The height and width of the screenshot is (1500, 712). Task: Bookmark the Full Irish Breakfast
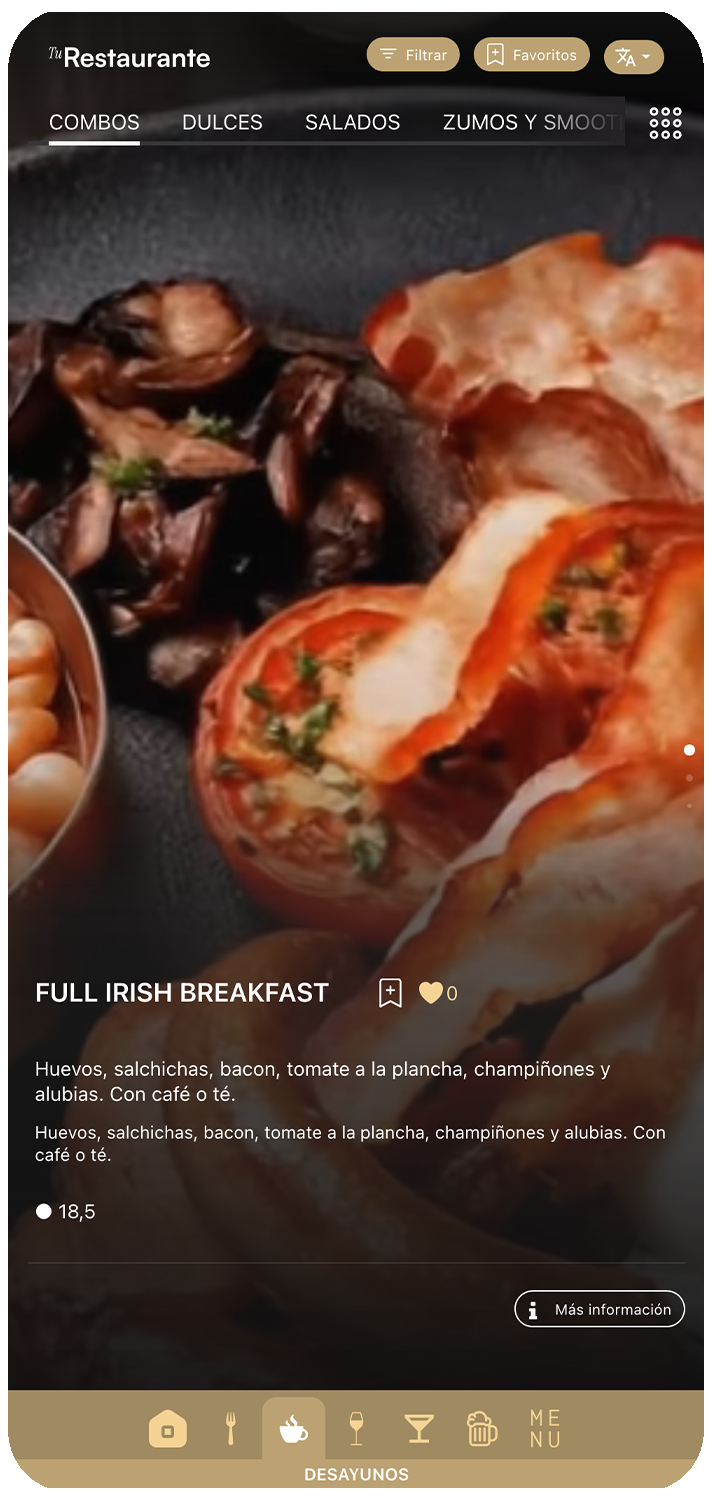[x=390, y=993]
